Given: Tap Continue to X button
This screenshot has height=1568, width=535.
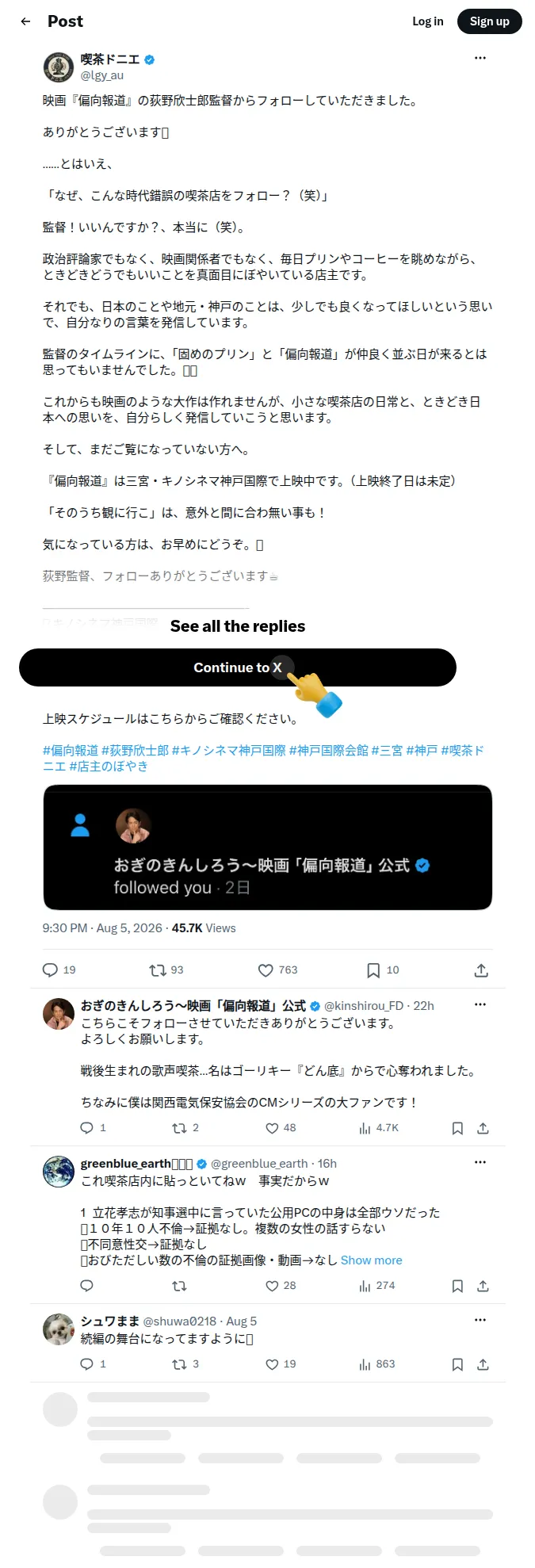Looking at the screenshot, I should click(238, 667).
